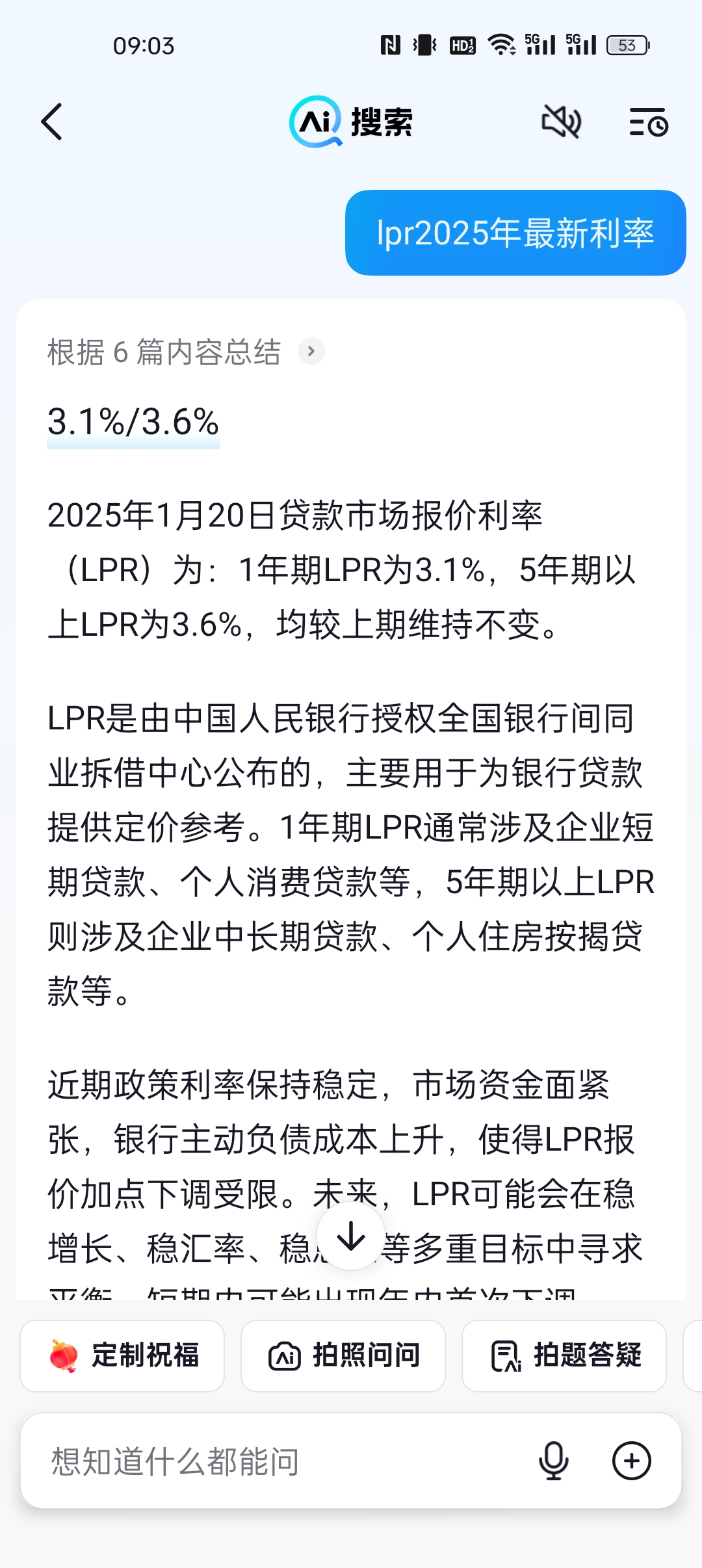Switch to 拍照问问 feature
Screen dimensions: 702x1568
343,1355
